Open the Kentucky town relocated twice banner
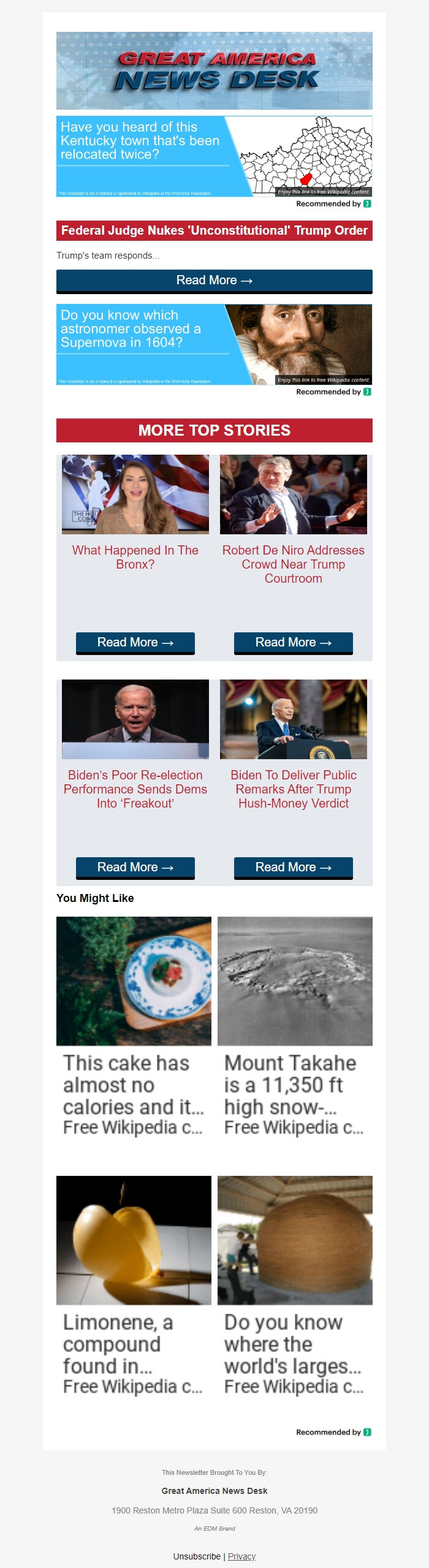Screen dimensions: 429x1568 pos(214,156)
